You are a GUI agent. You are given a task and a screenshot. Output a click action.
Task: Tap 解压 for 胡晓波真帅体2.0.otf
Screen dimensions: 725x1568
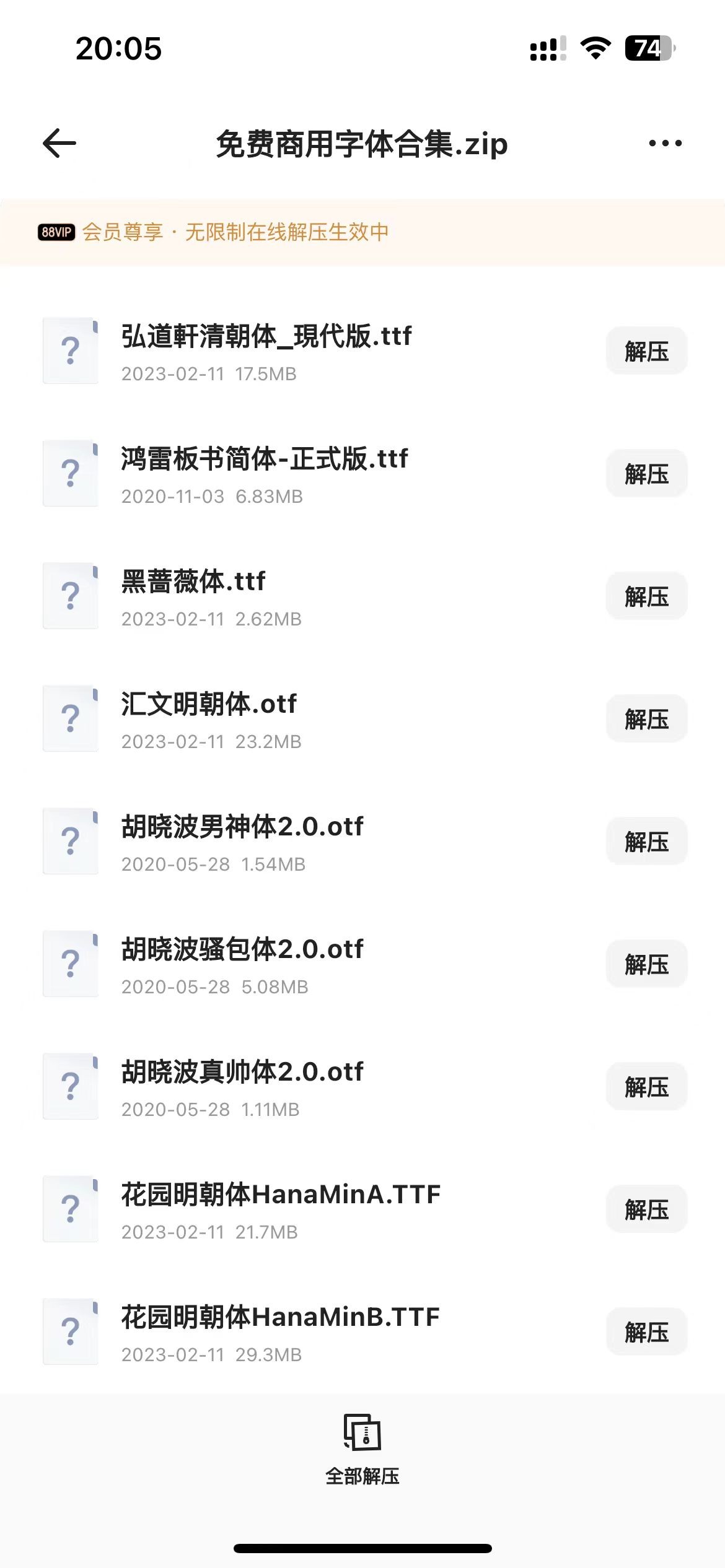coord(646,1087)
